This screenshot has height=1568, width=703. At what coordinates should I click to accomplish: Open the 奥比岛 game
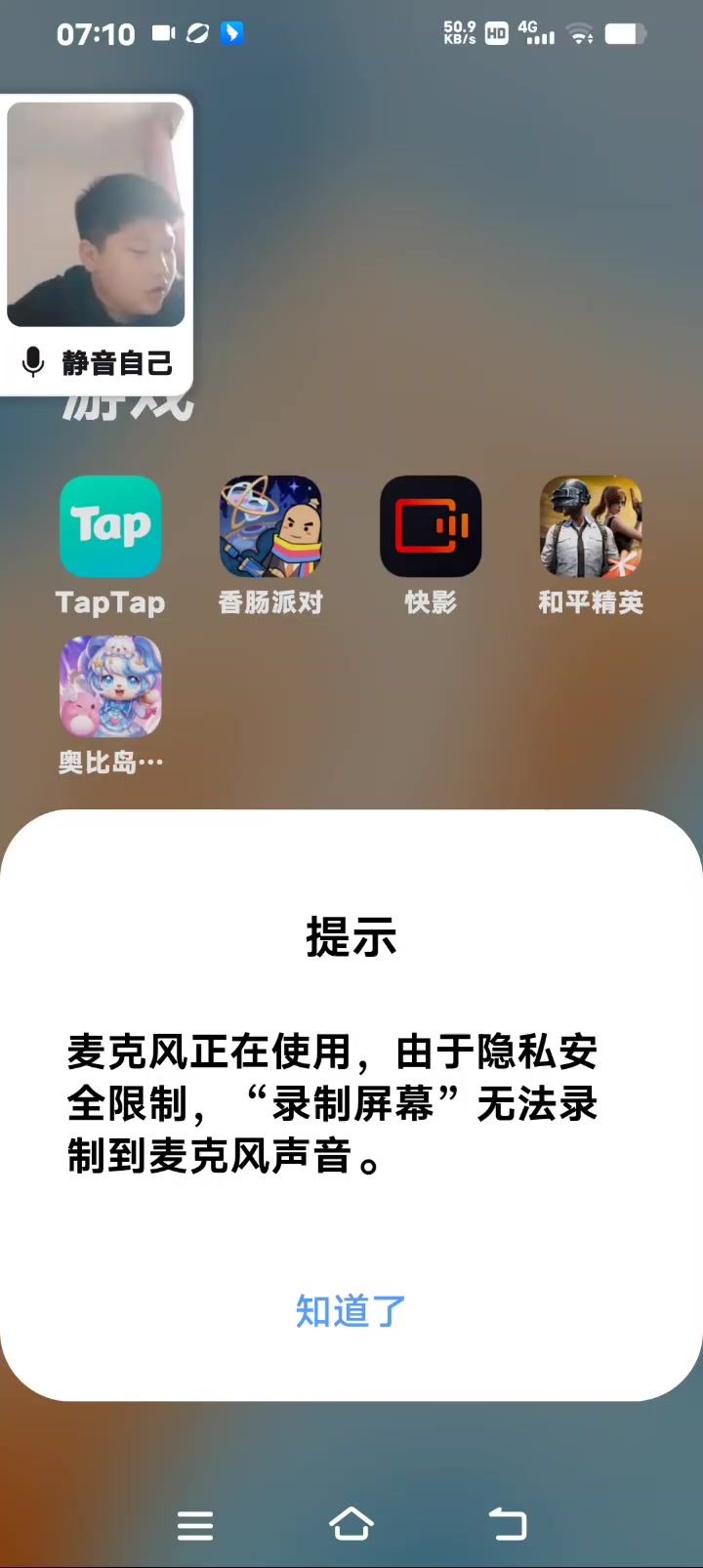click(110, 687)
